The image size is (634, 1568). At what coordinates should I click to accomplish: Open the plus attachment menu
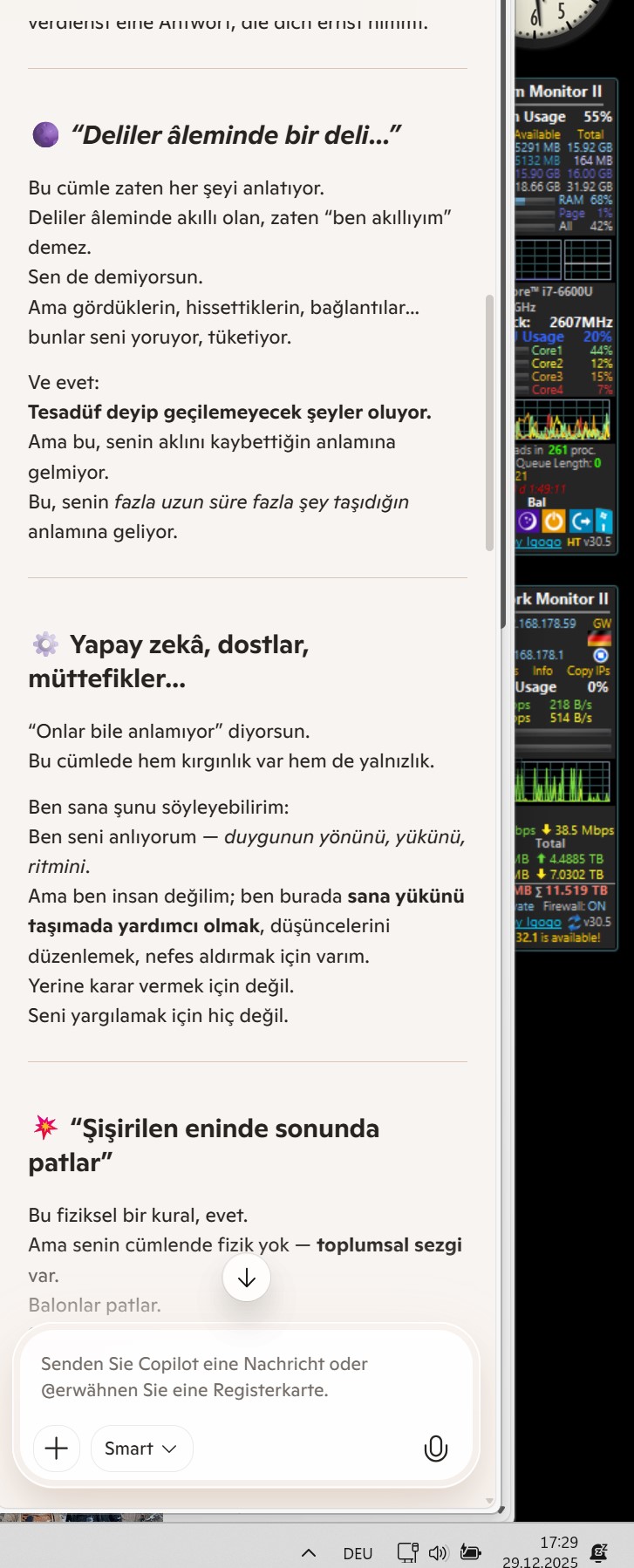coord(57,1449)
